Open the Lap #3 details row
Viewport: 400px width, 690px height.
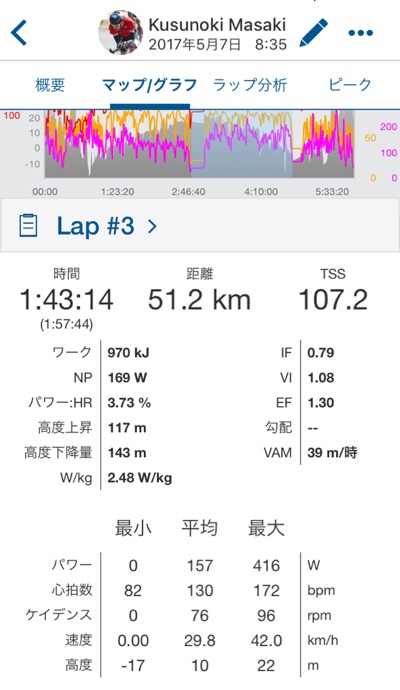tap(200, 226)
